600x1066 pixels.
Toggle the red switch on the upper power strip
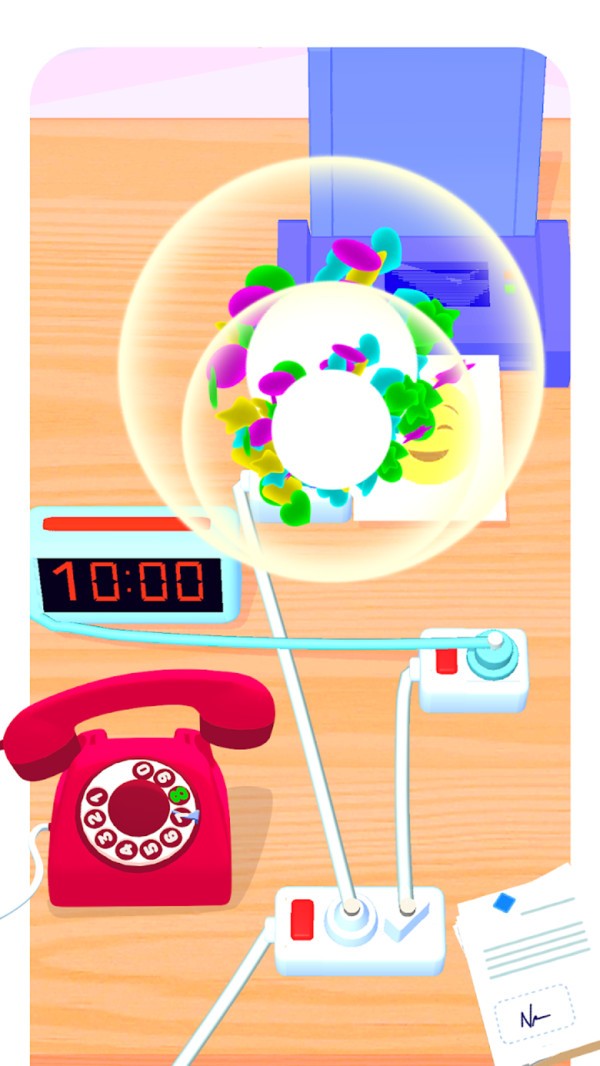tap(447, 661)
